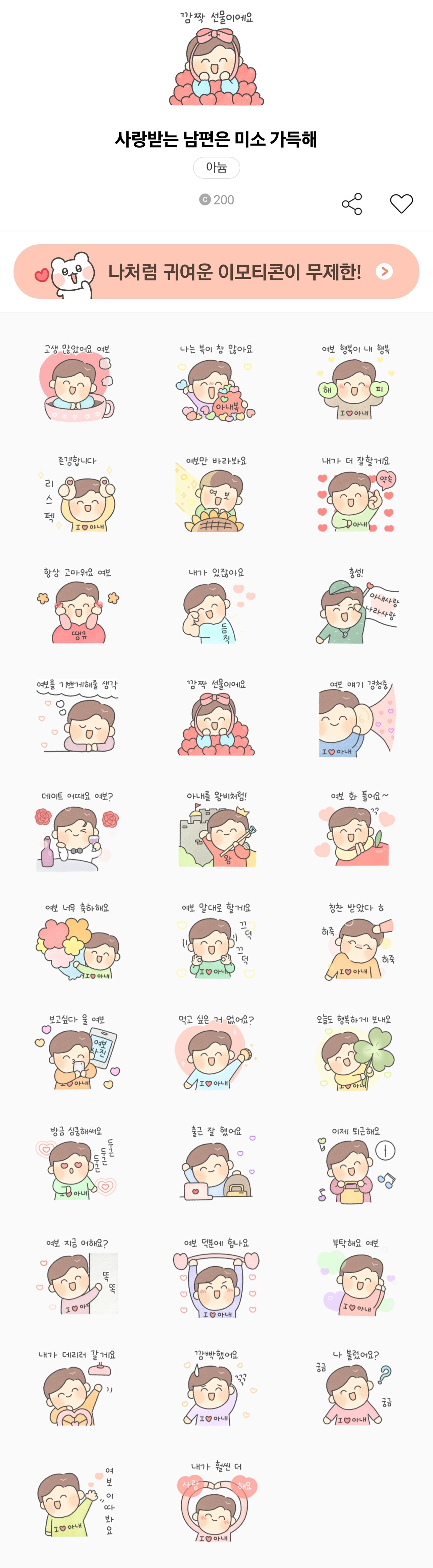This screenshot has width=433, height=1568.
Task: Like this emoticon pack with heart
Action: tap(401, 203)
